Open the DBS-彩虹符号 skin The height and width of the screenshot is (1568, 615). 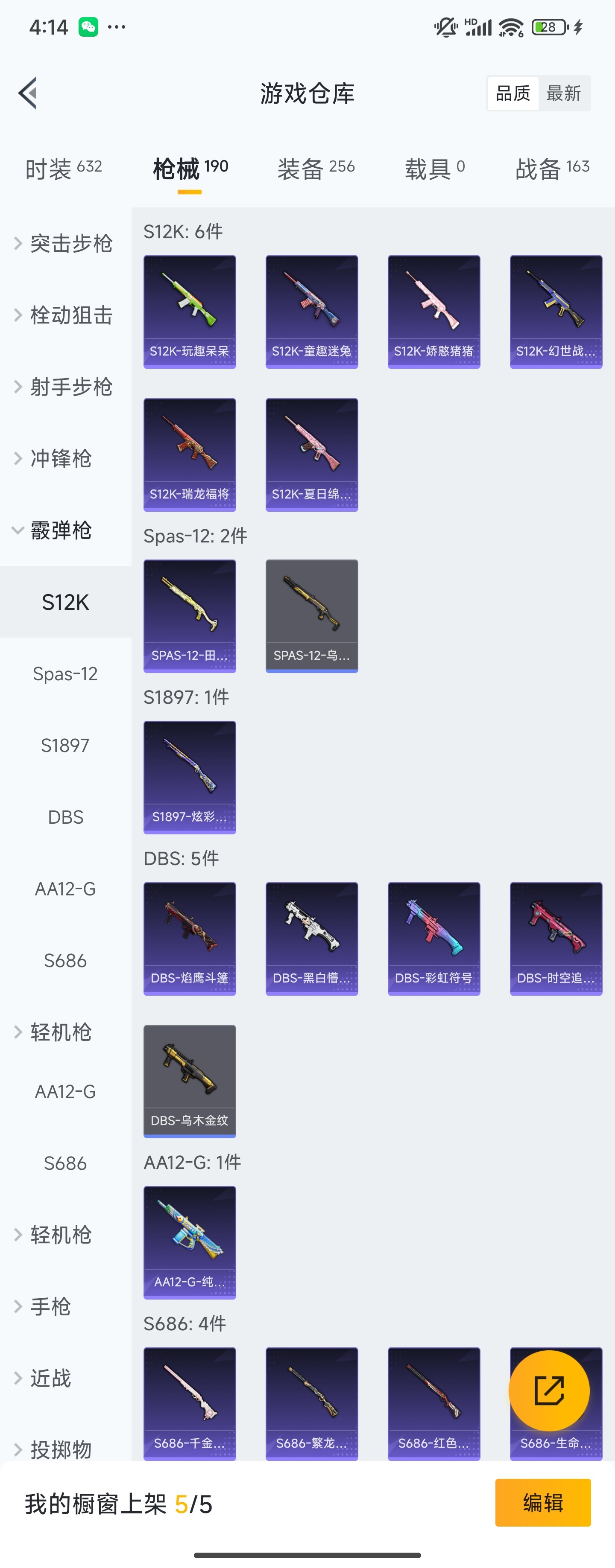[x=433, y=938]
